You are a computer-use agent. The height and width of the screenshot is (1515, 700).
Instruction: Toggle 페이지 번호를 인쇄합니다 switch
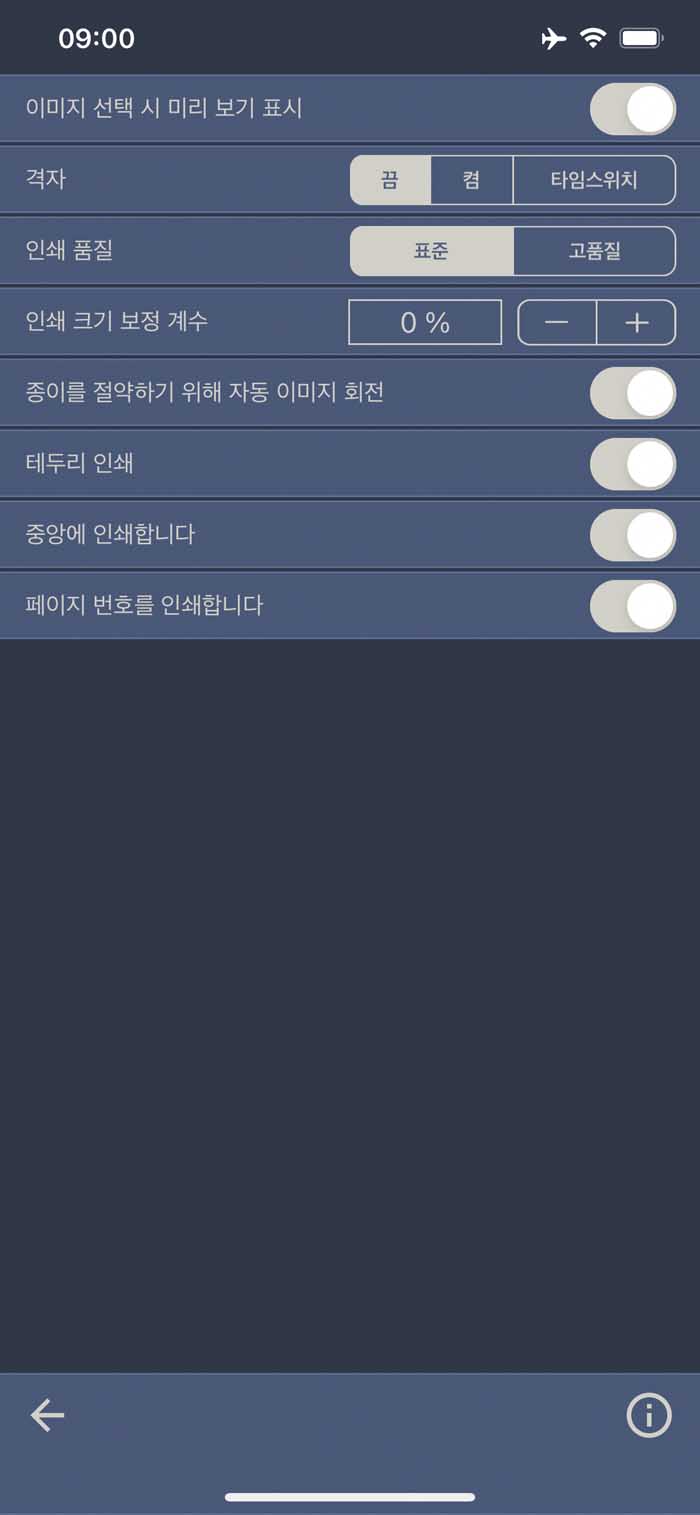(633, 606)
